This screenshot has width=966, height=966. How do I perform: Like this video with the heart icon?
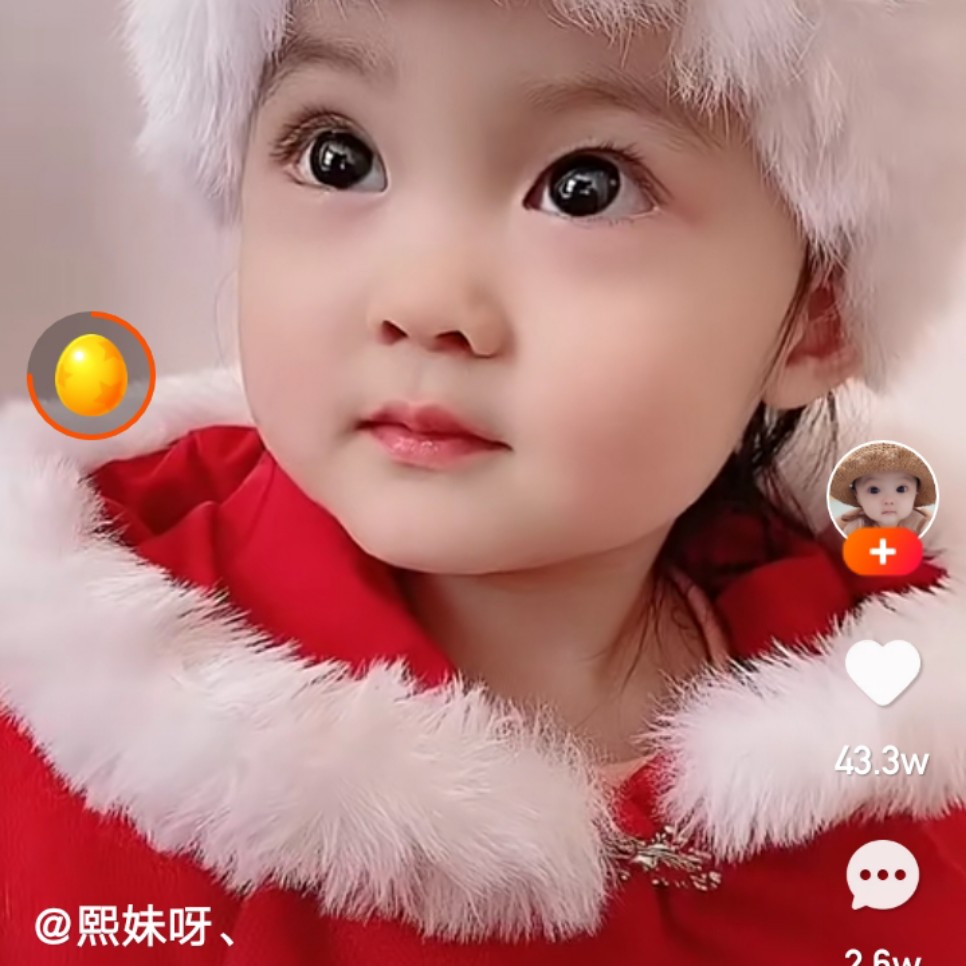882,672
